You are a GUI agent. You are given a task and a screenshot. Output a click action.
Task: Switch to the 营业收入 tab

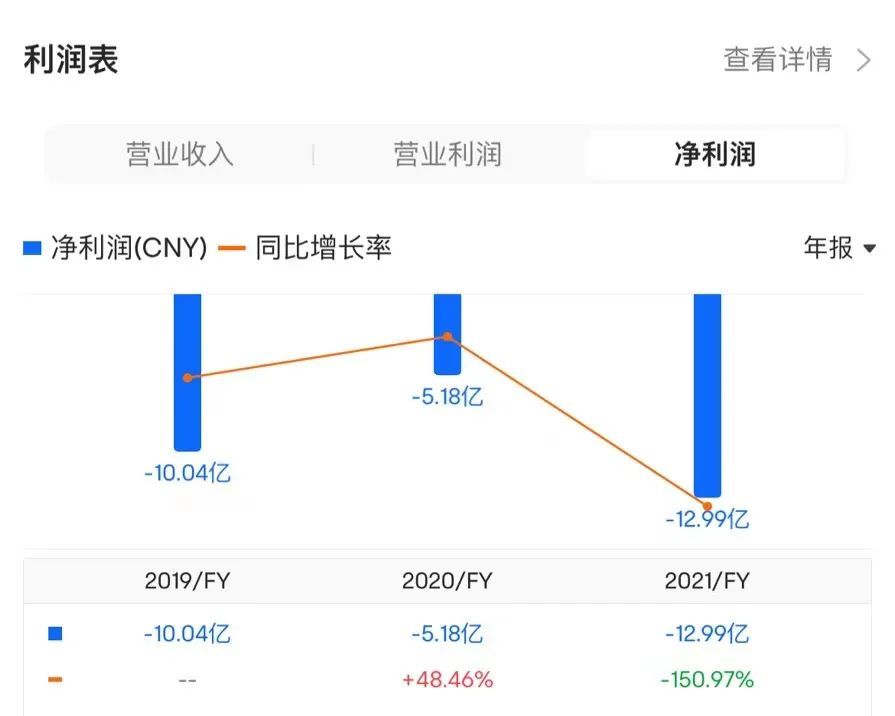point(180,155)
